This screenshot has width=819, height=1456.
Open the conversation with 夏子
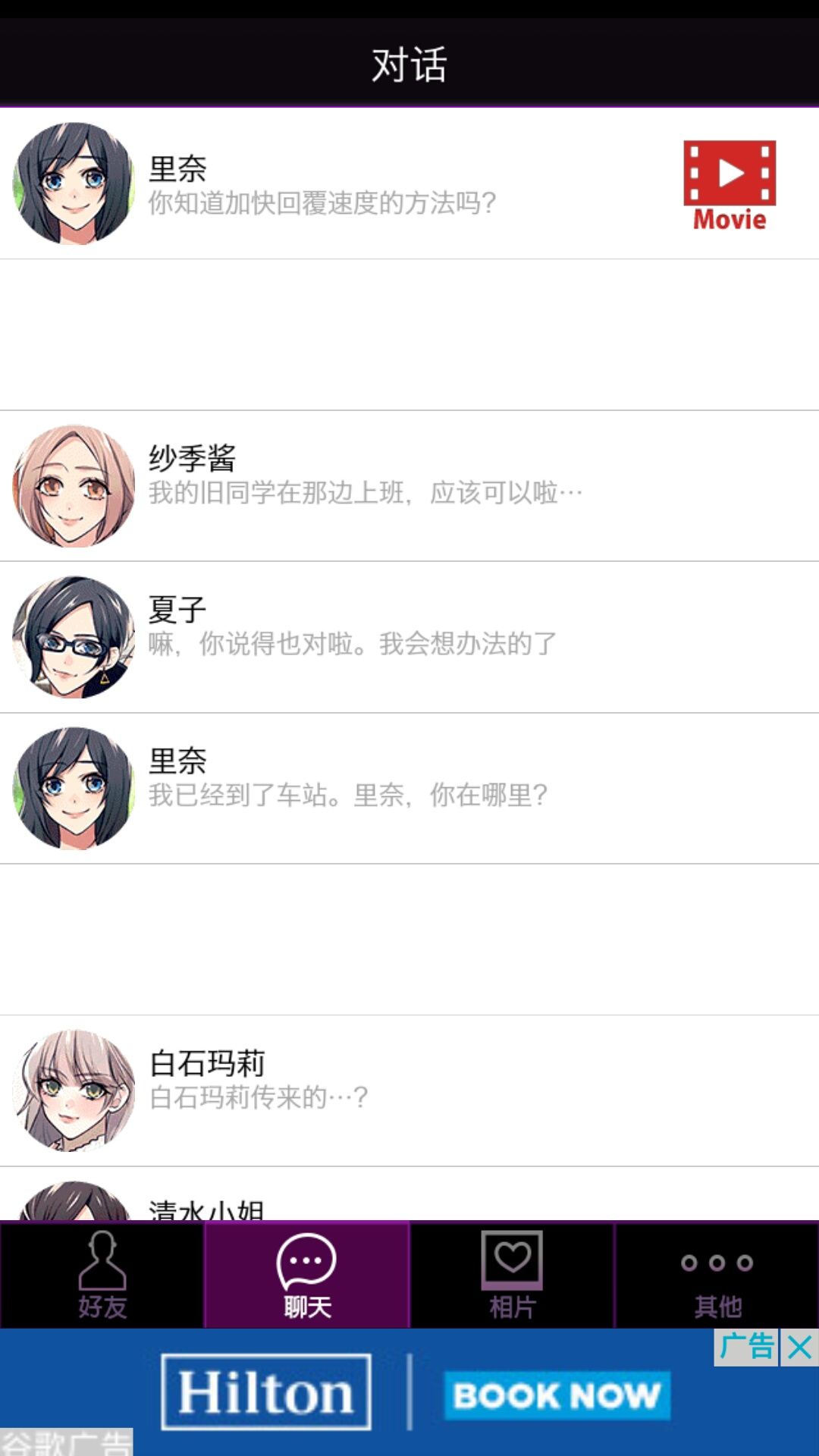[x=409, y=637]
